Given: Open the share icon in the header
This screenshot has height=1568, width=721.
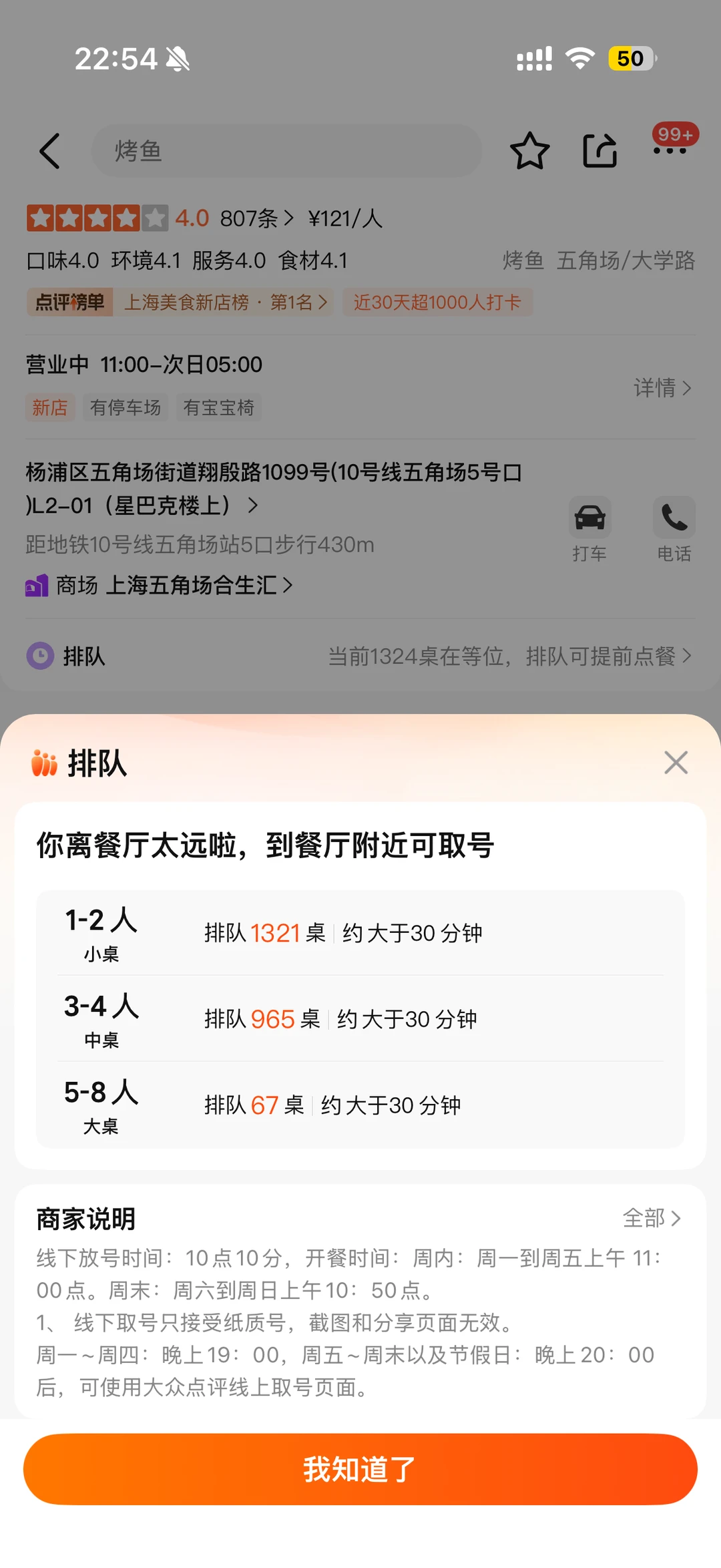Looking at the screenshot, I should 599,152.
